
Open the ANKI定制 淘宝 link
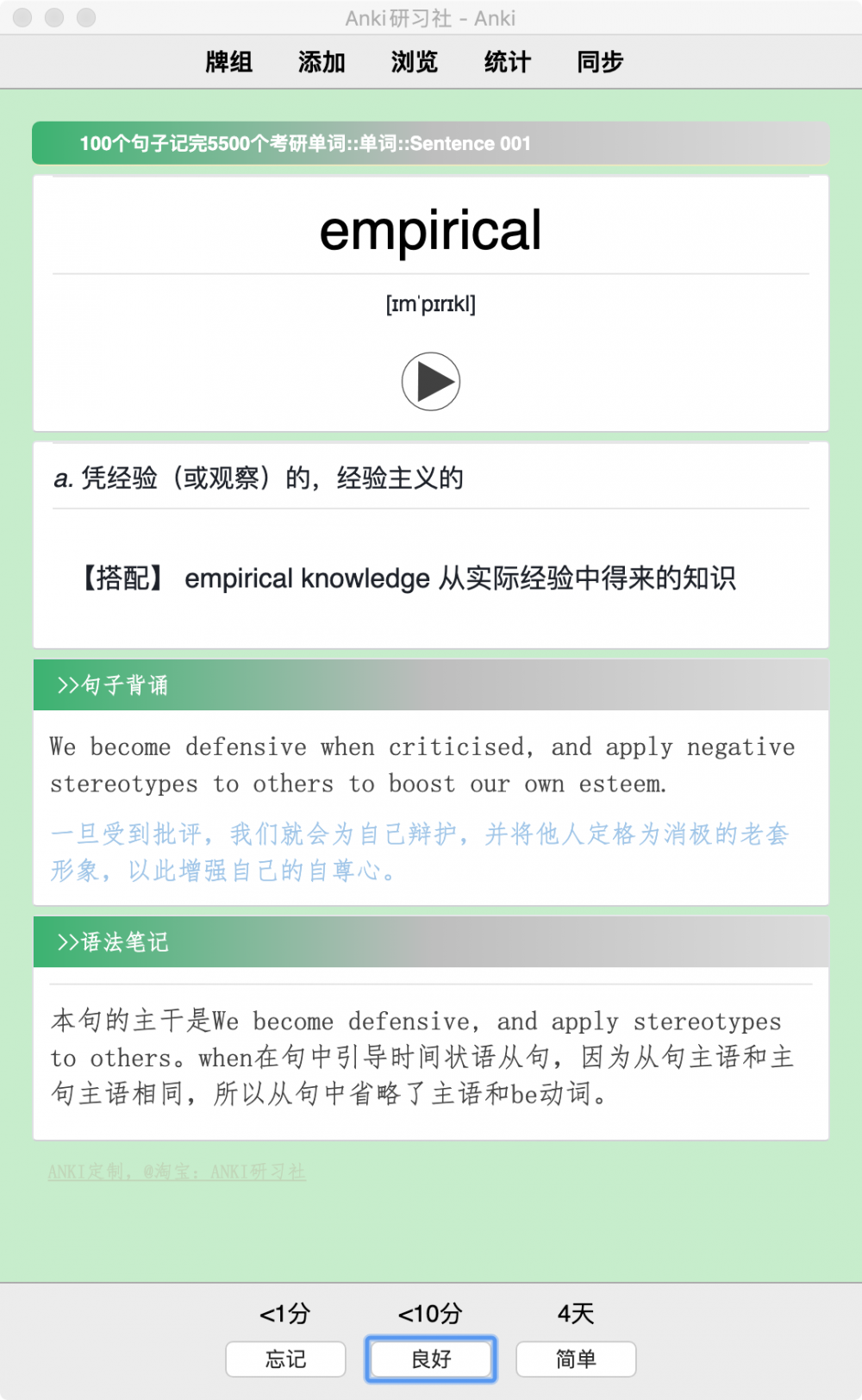pos(177,1172)
